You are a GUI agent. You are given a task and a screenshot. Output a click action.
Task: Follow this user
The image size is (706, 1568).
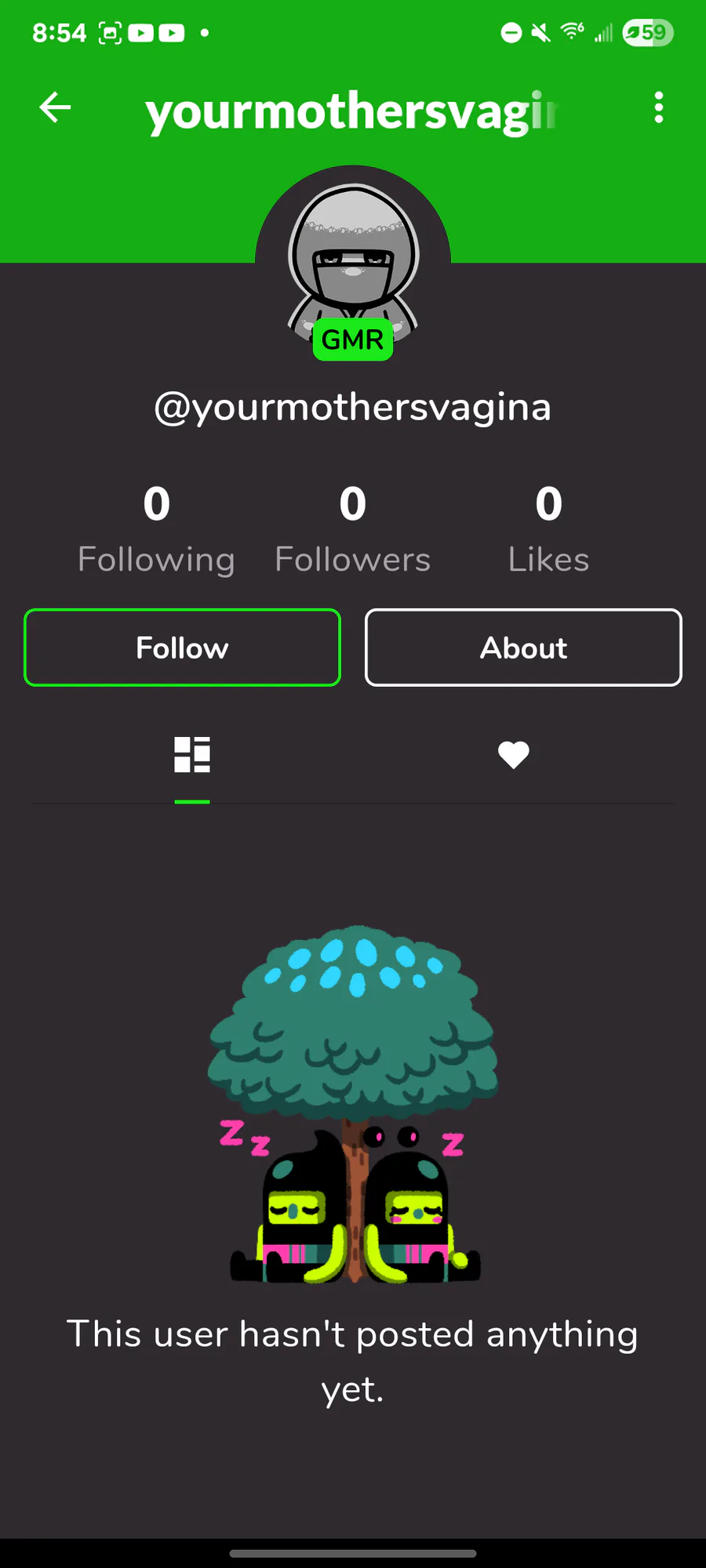[x=182, y=648]
